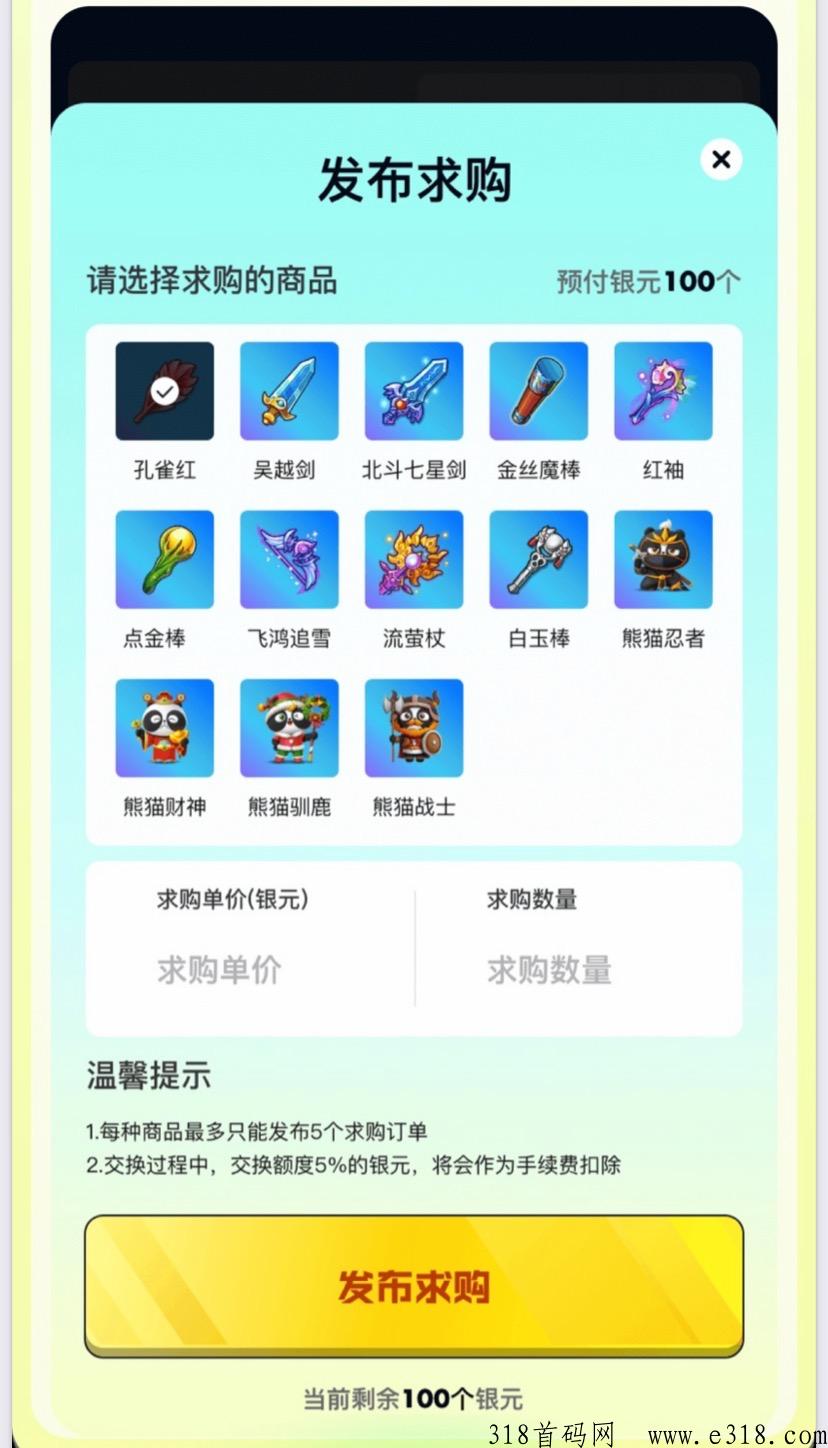Focus the 求购数量 quantity field
Screen dimensions: 828x1448
click(550, 970)
